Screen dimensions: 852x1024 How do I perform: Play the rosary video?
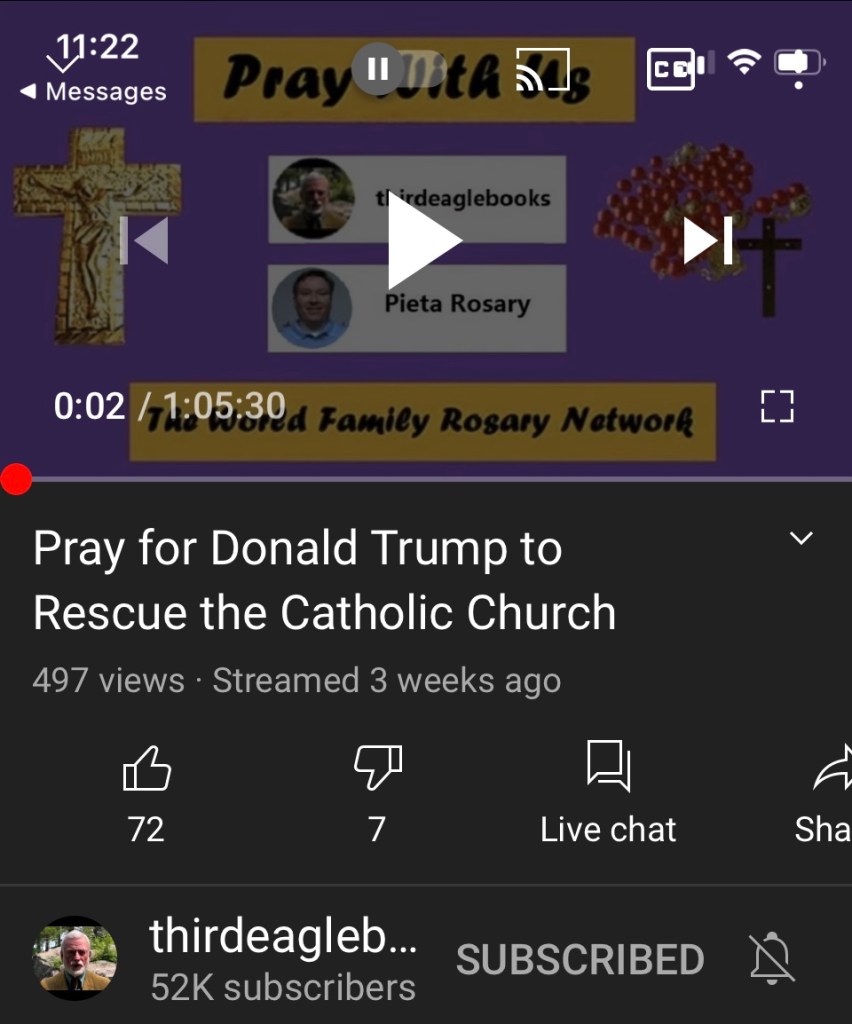pos(424,241)
